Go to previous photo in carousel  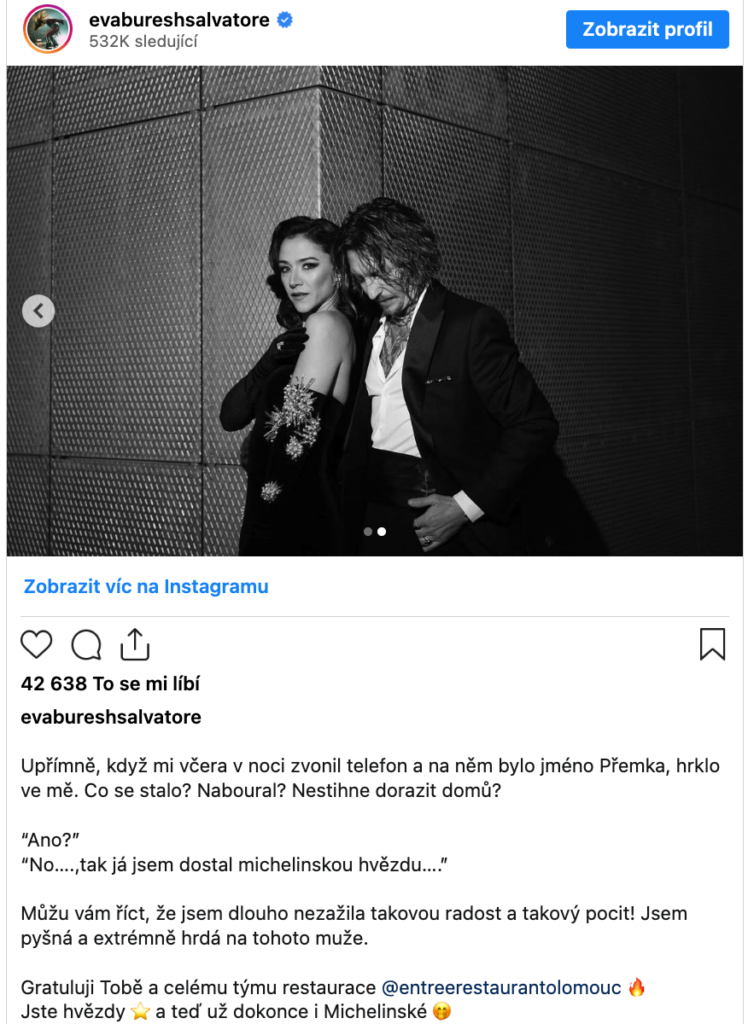38,311
